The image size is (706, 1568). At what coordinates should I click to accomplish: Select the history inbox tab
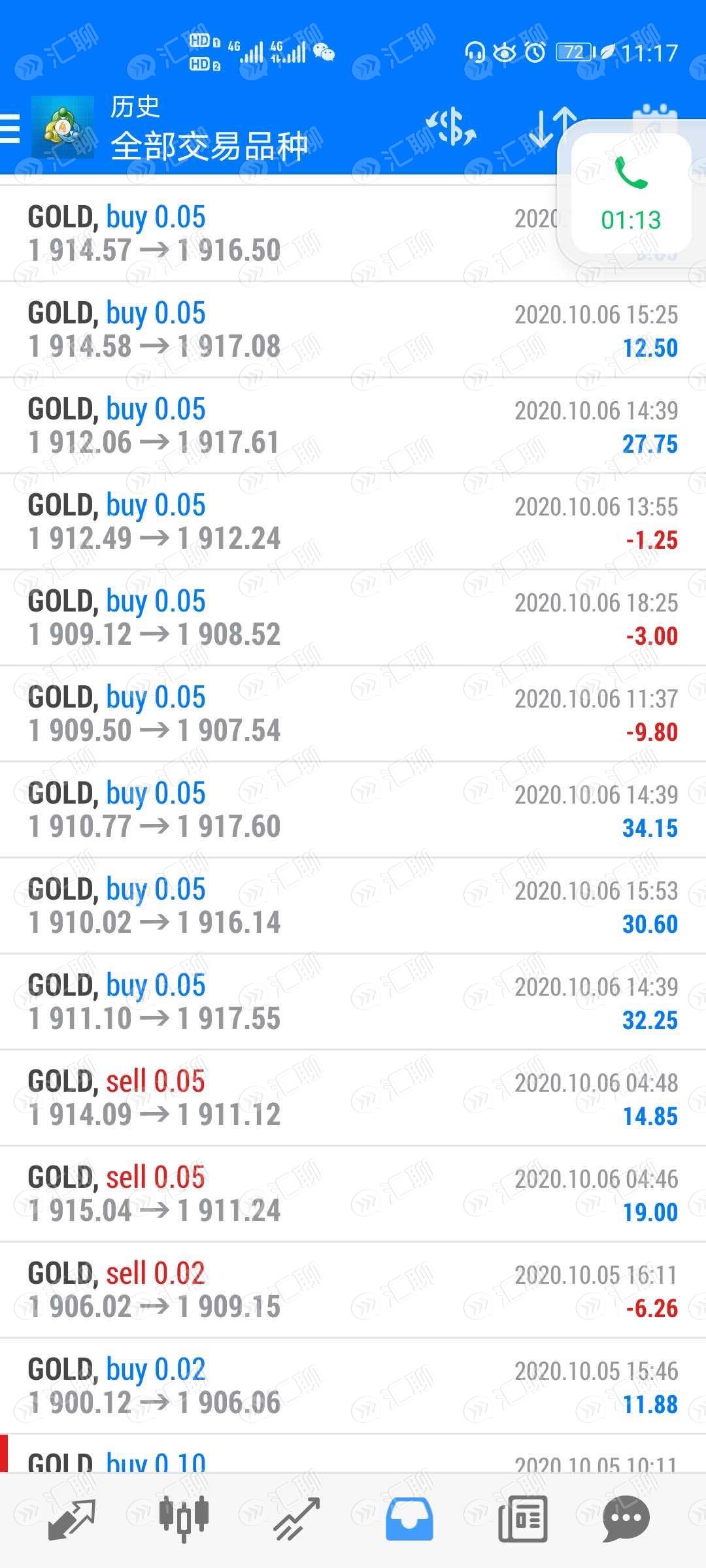pyautogui.click(x=409, y=1518)
